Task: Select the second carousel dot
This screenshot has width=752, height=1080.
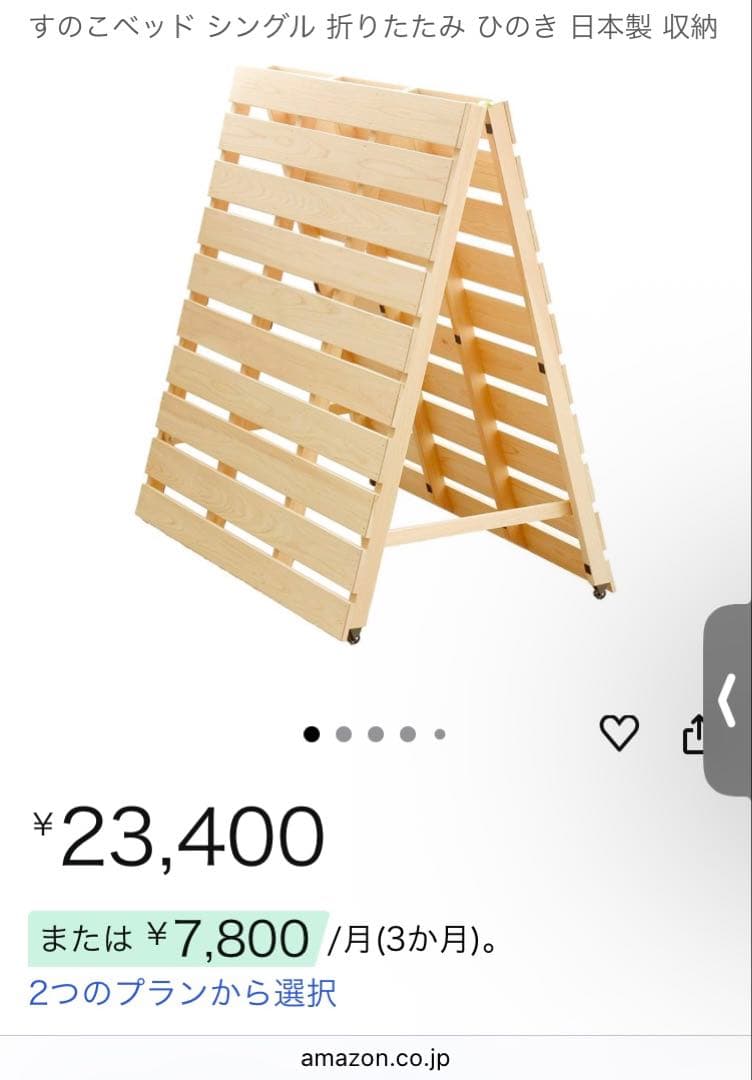Action: (x=345, y=733)
